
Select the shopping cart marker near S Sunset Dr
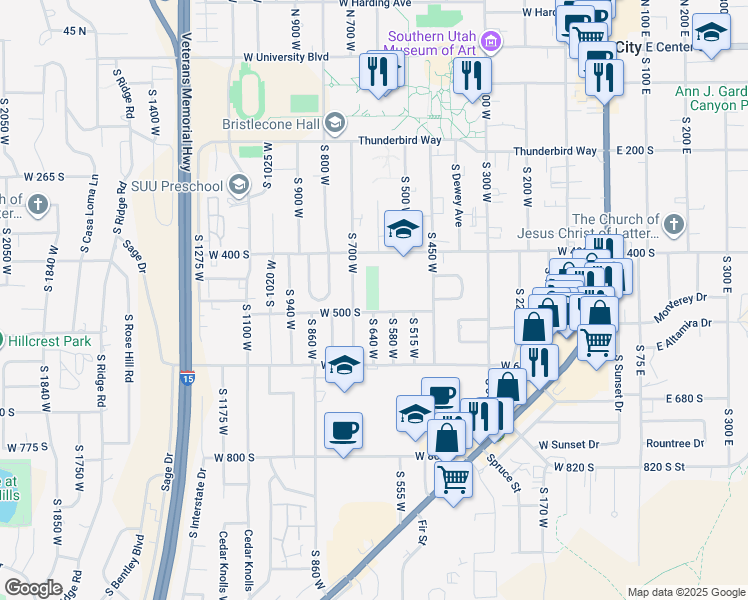click(x=597, y=341)
